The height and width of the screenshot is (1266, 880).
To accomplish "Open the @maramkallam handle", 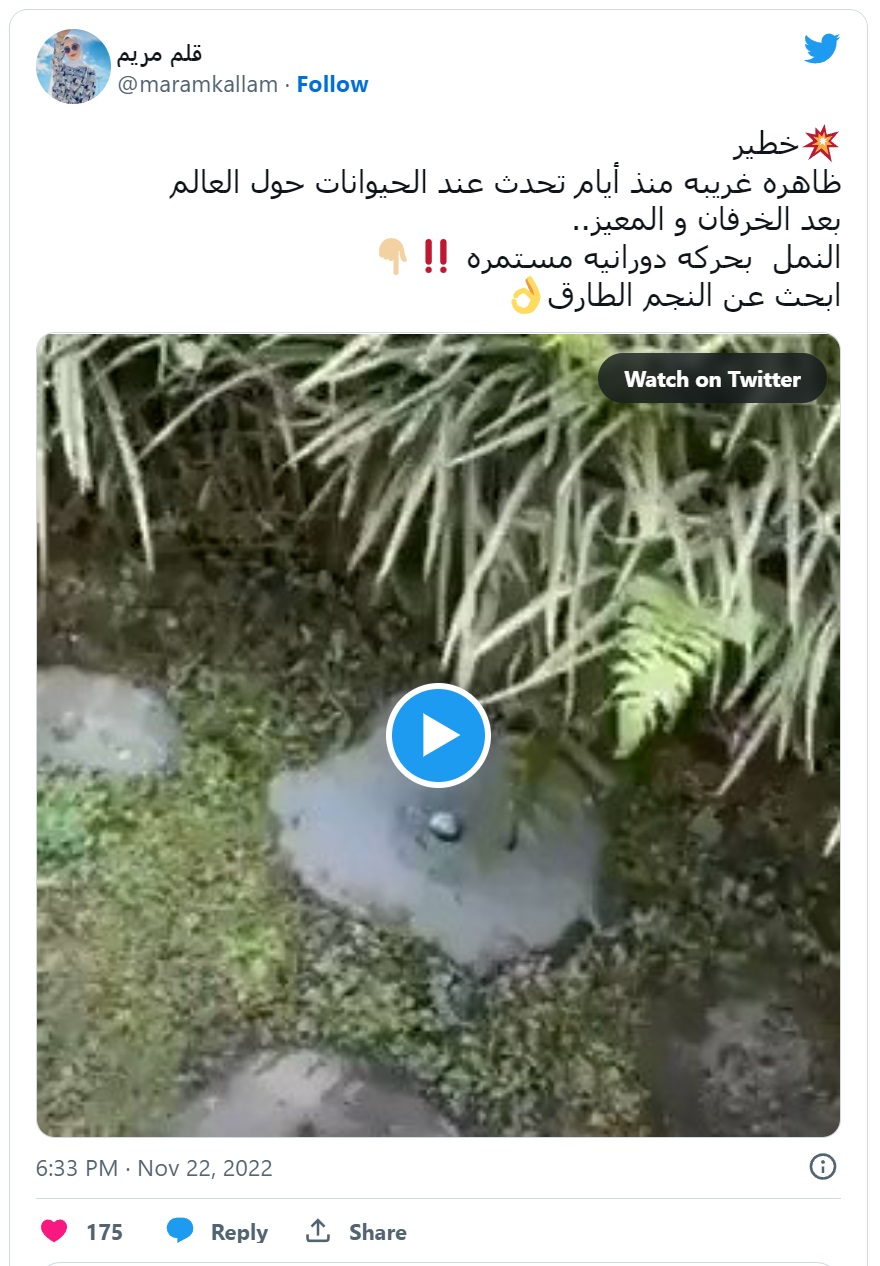I will [x=198, y=85].
